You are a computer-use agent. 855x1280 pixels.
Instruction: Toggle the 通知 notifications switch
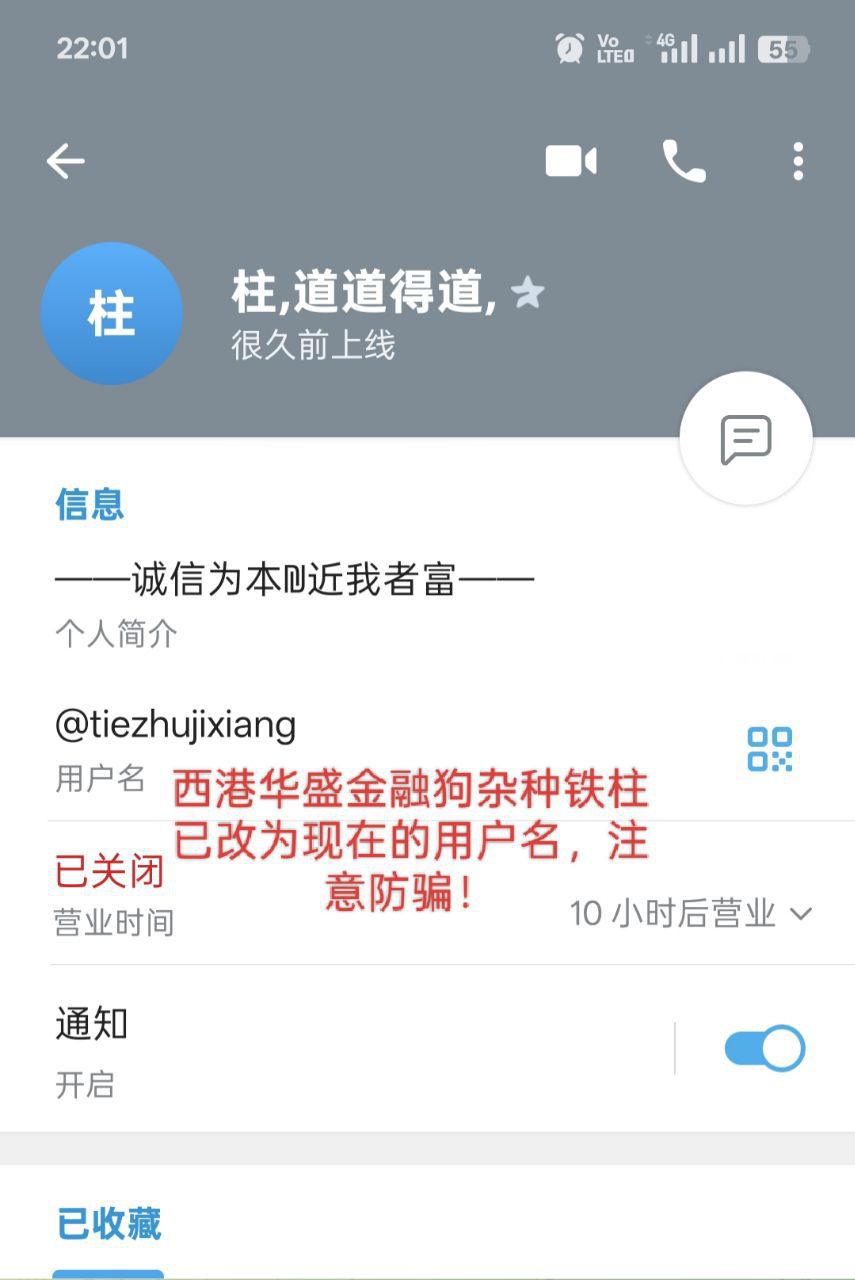pos(764,1048)
